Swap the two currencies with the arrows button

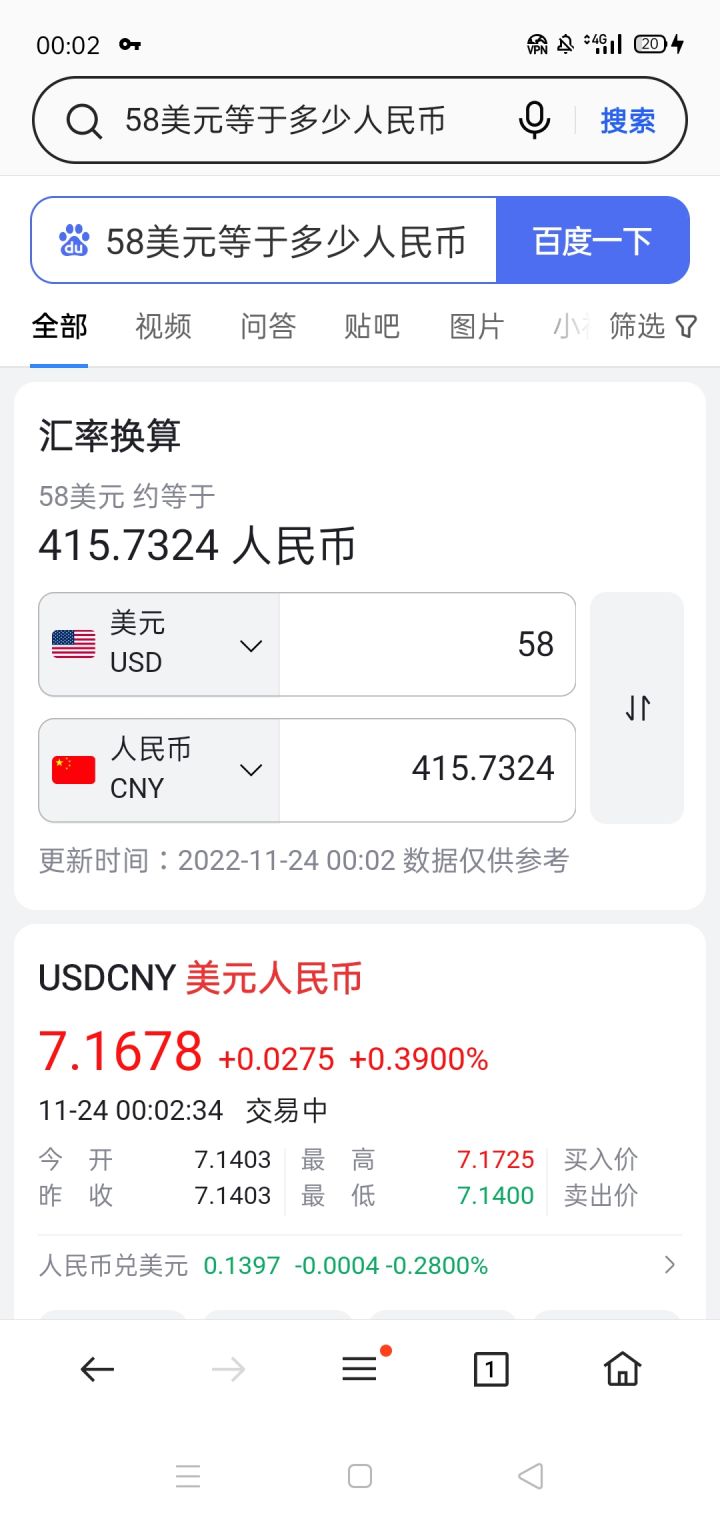(637, 708)
